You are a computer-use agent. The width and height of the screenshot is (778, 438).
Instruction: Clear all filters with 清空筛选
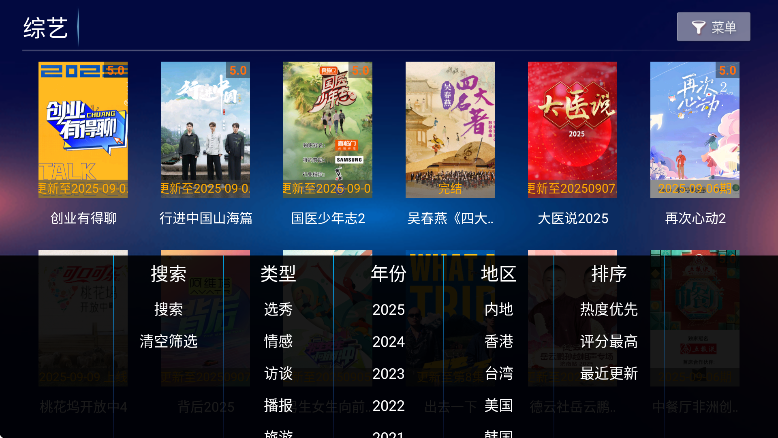coord(168,341)
